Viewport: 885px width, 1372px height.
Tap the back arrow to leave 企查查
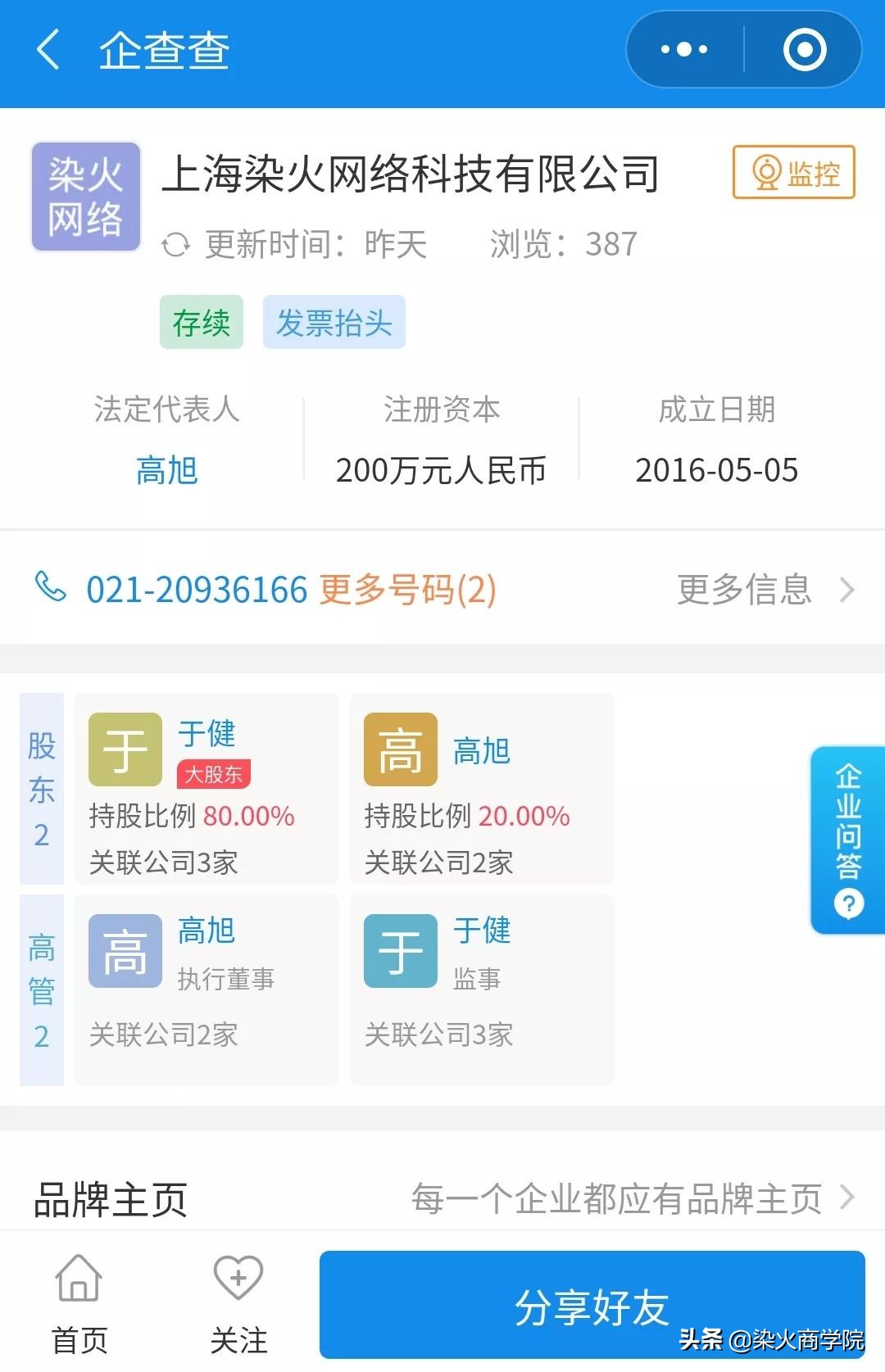[48, 51]
